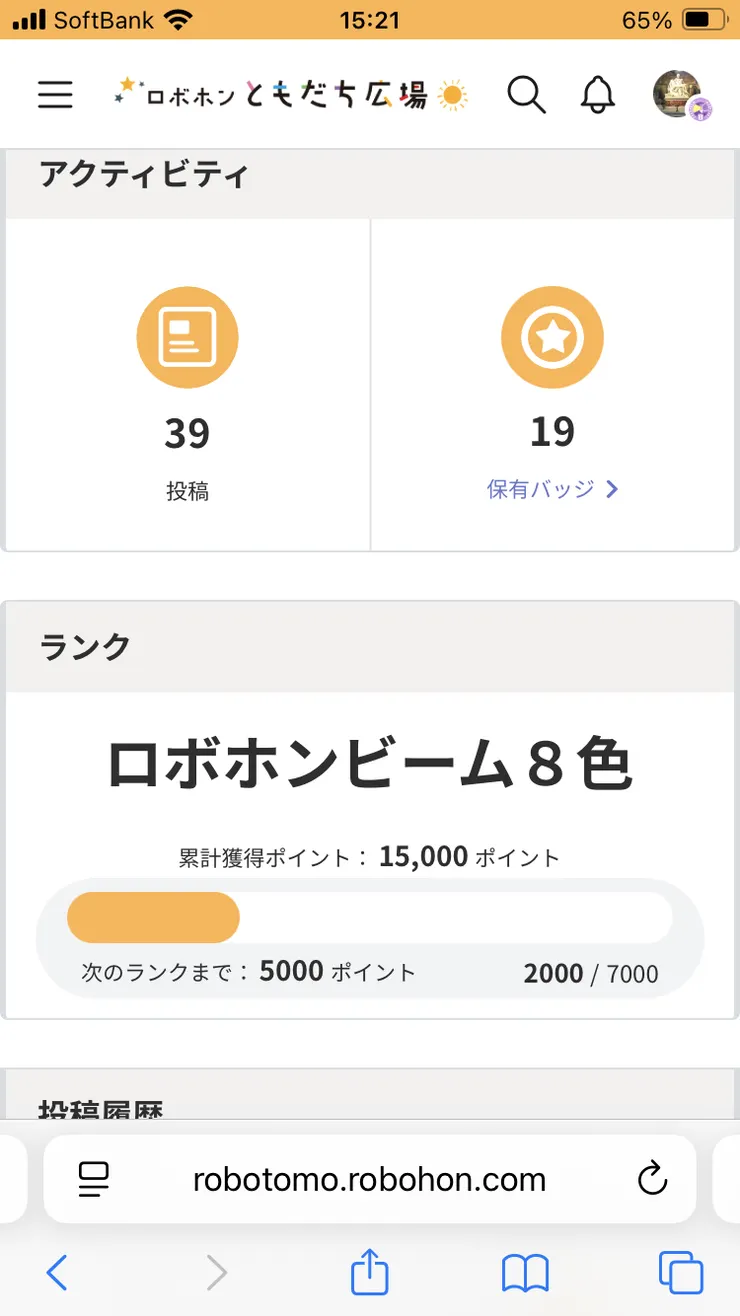The image size is (740, 1316).
Task: Tap the reader mode icon in address bar
Action: tap(93, 1179)
